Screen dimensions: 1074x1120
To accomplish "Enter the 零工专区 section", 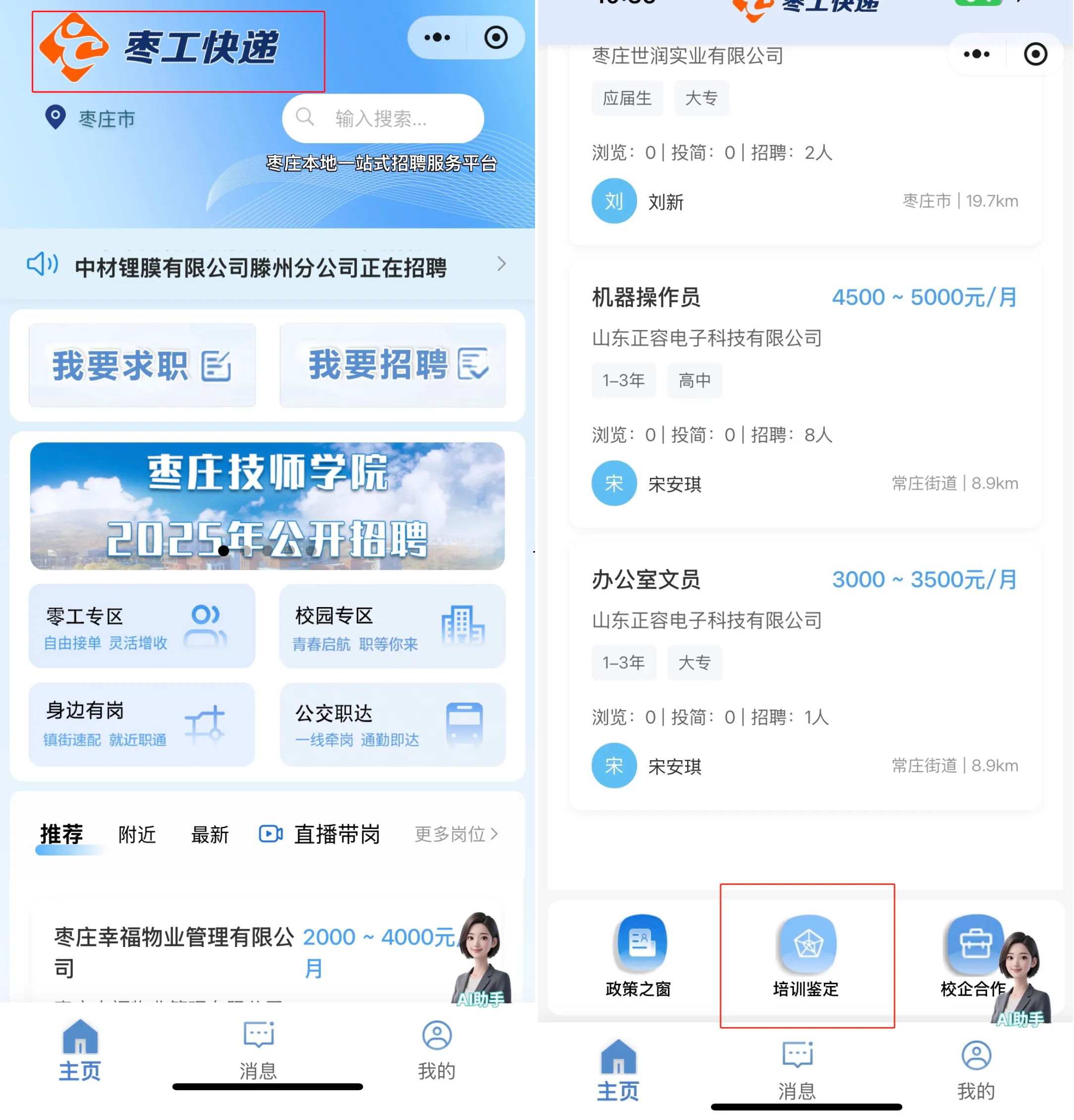I will coord(142,626).
